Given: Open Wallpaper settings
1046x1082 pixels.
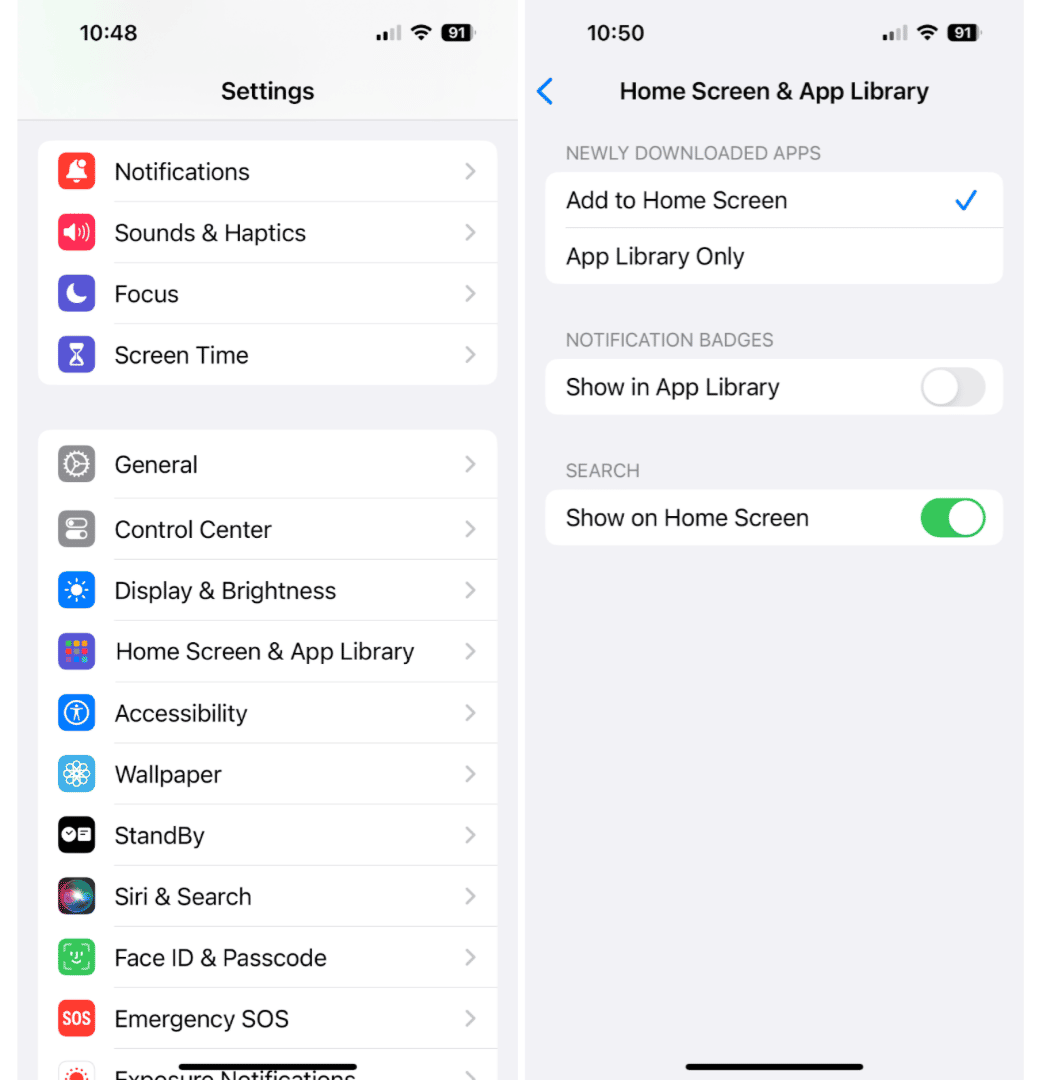Looking at the screenshot, I should point(267,775).
